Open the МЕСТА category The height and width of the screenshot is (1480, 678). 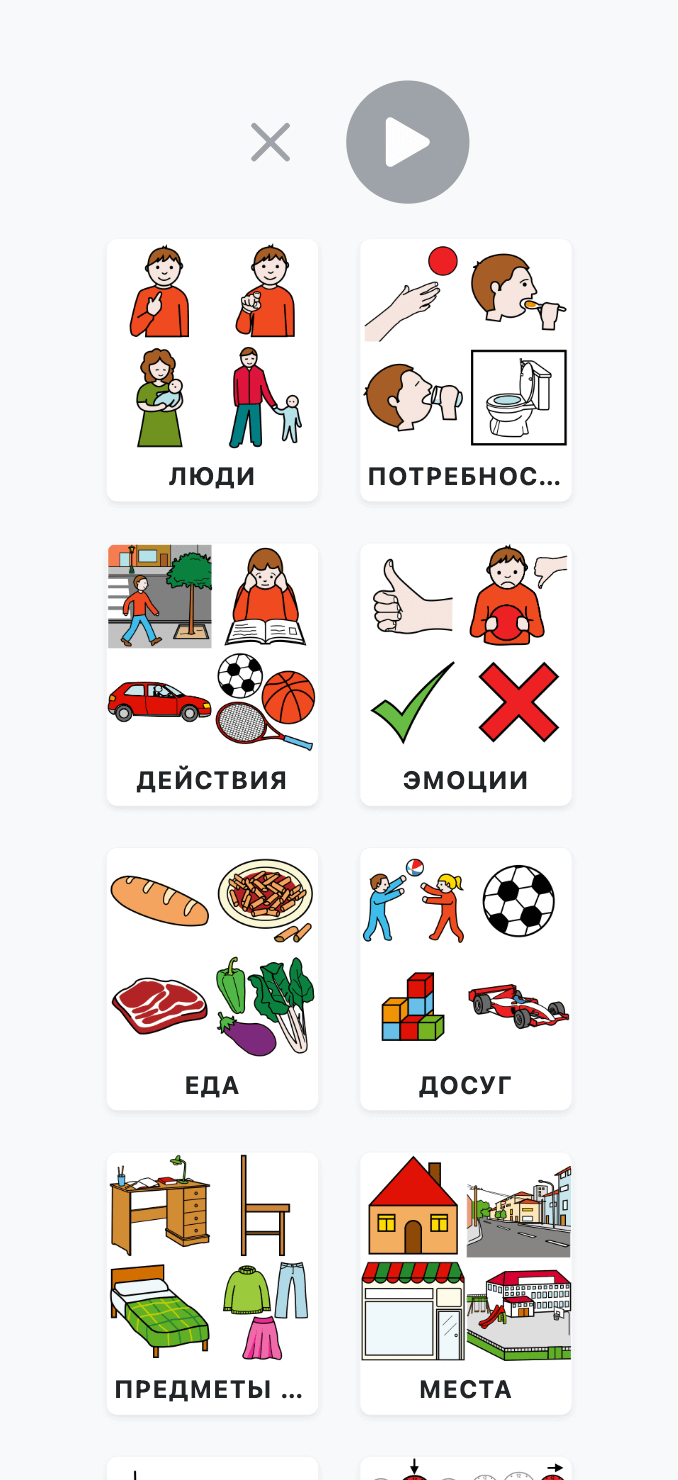(x=465, y=1283)
